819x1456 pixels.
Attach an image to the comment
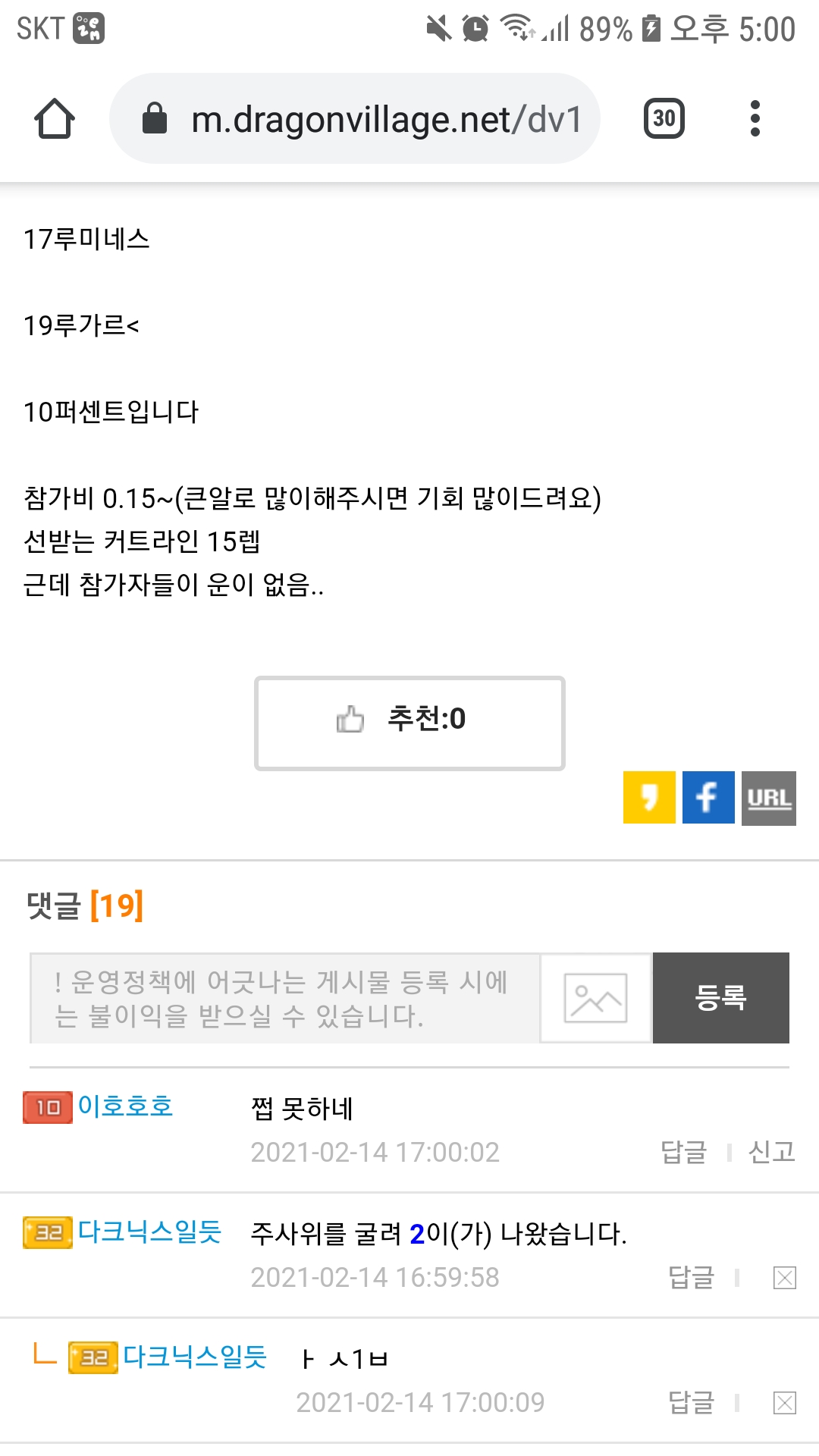(596, 998)
